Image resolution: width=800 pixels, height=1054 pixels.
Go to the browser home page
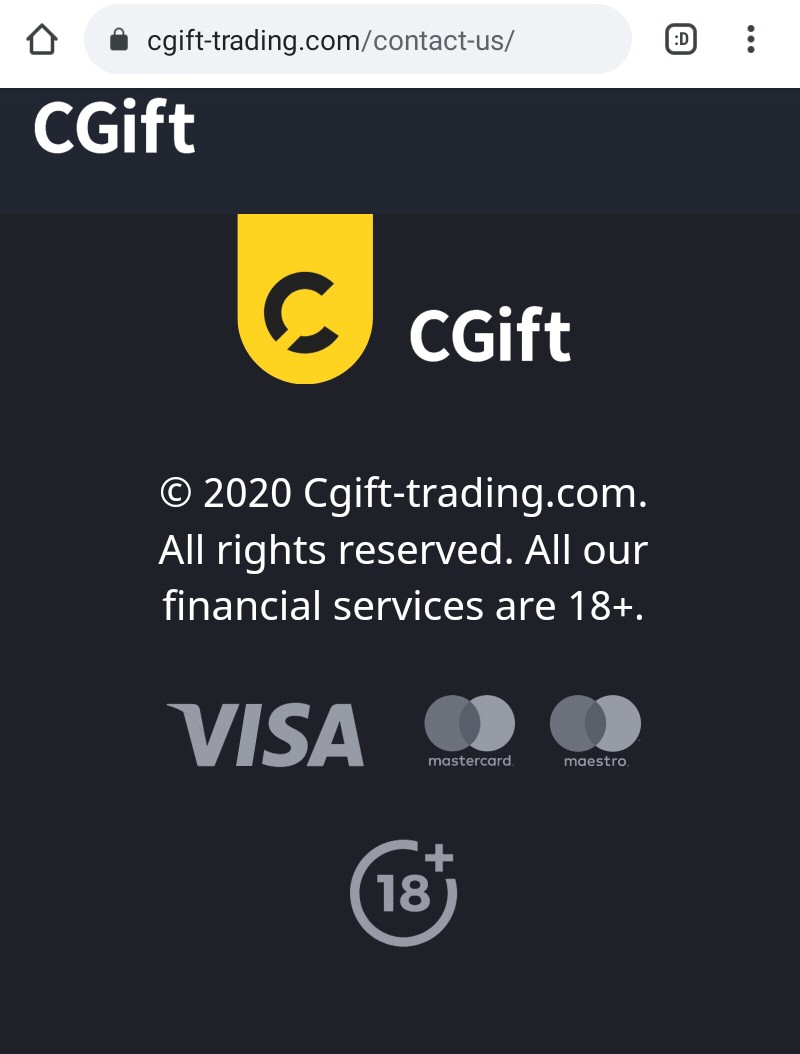pyautogui.click(x=42, y=40)
